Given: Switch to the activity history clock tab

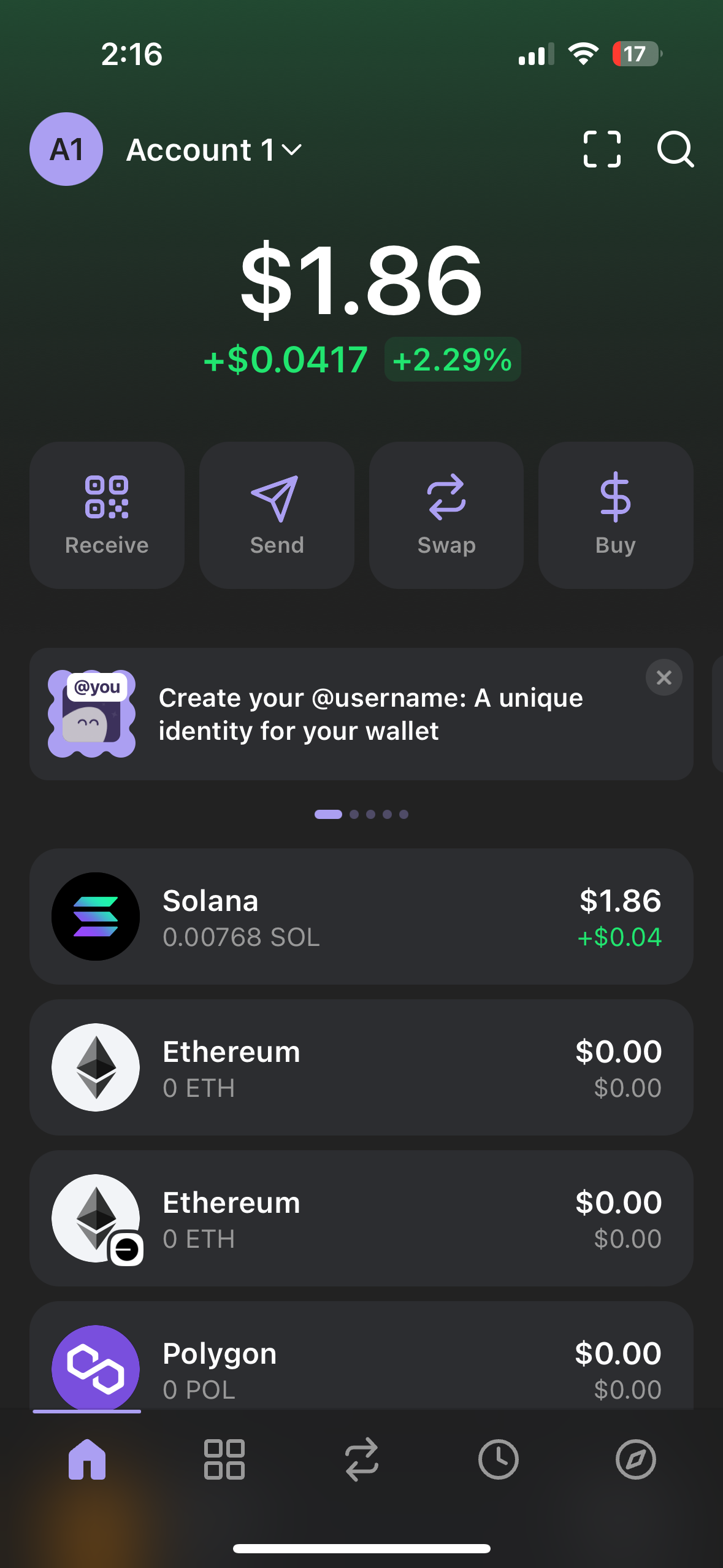Looking at the screenshot, I should point(499,1459).
